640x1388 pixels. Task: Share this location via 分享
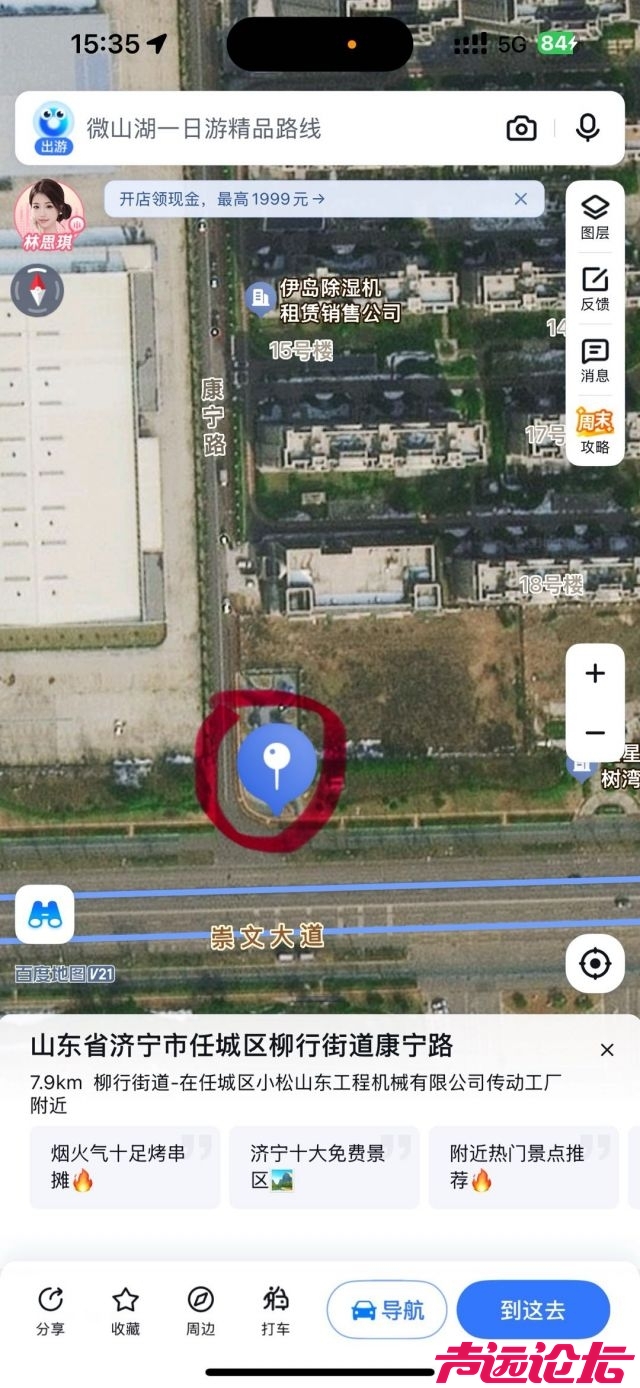[x=50, y=1309]
